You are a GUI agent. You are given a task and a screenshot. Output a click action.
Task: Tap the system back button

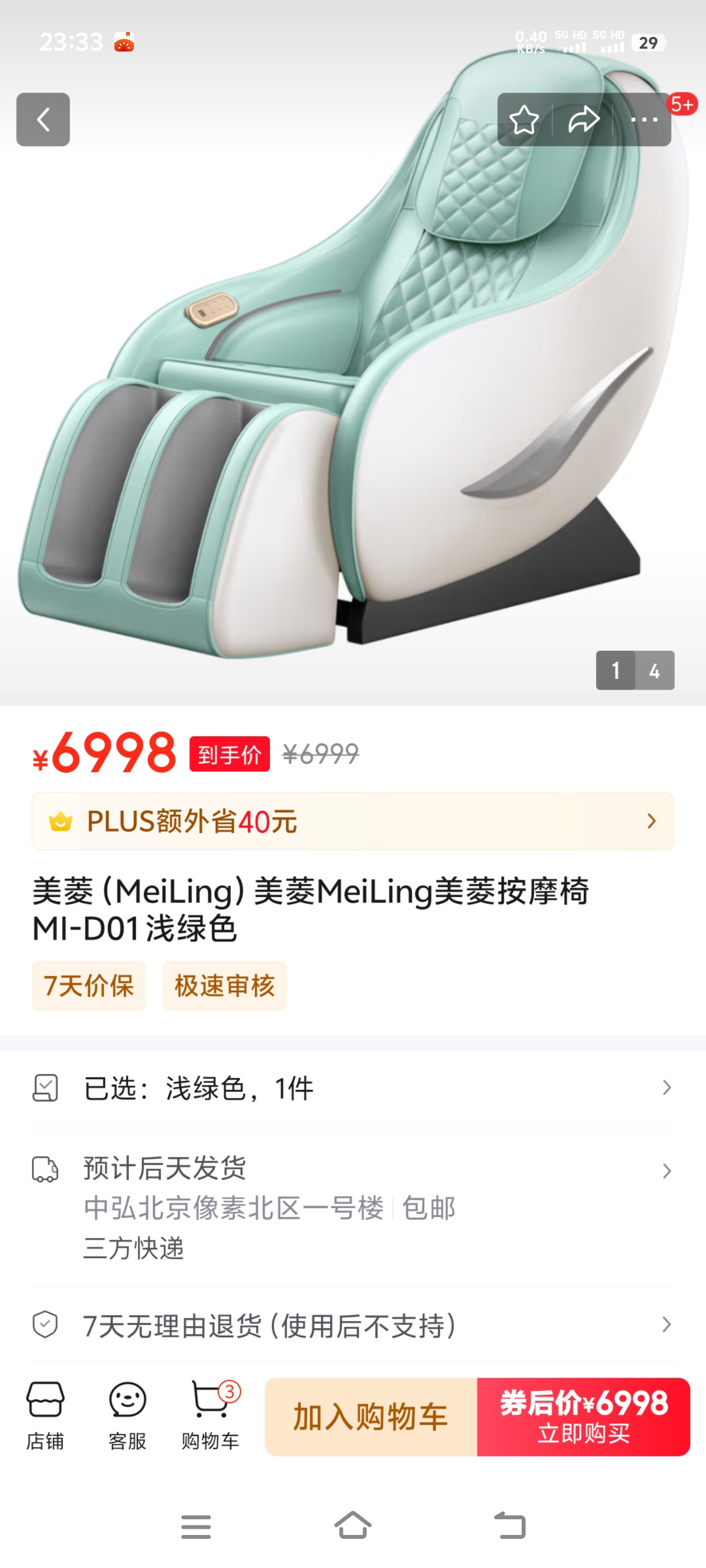coord(509,1526)
